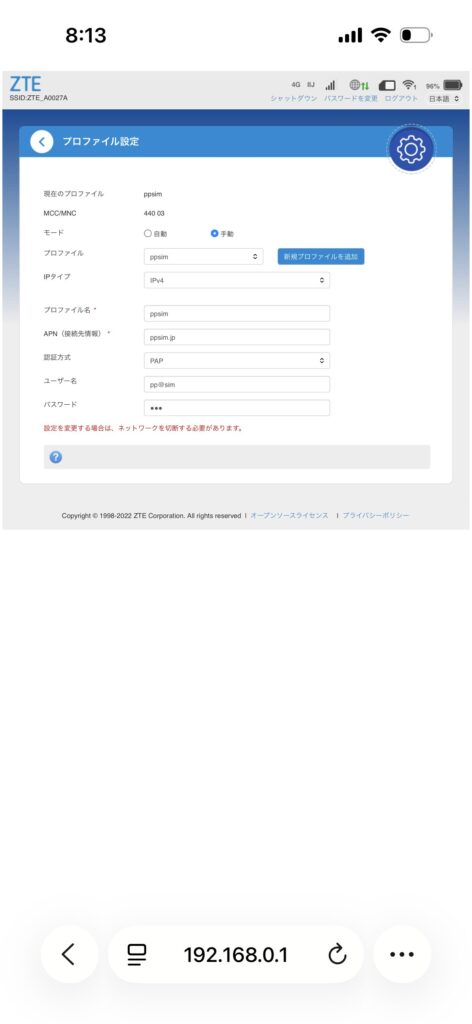Open オープンソースライセンス link
472x1024 pixels.
pyautogui.click(x=289, y=515)
